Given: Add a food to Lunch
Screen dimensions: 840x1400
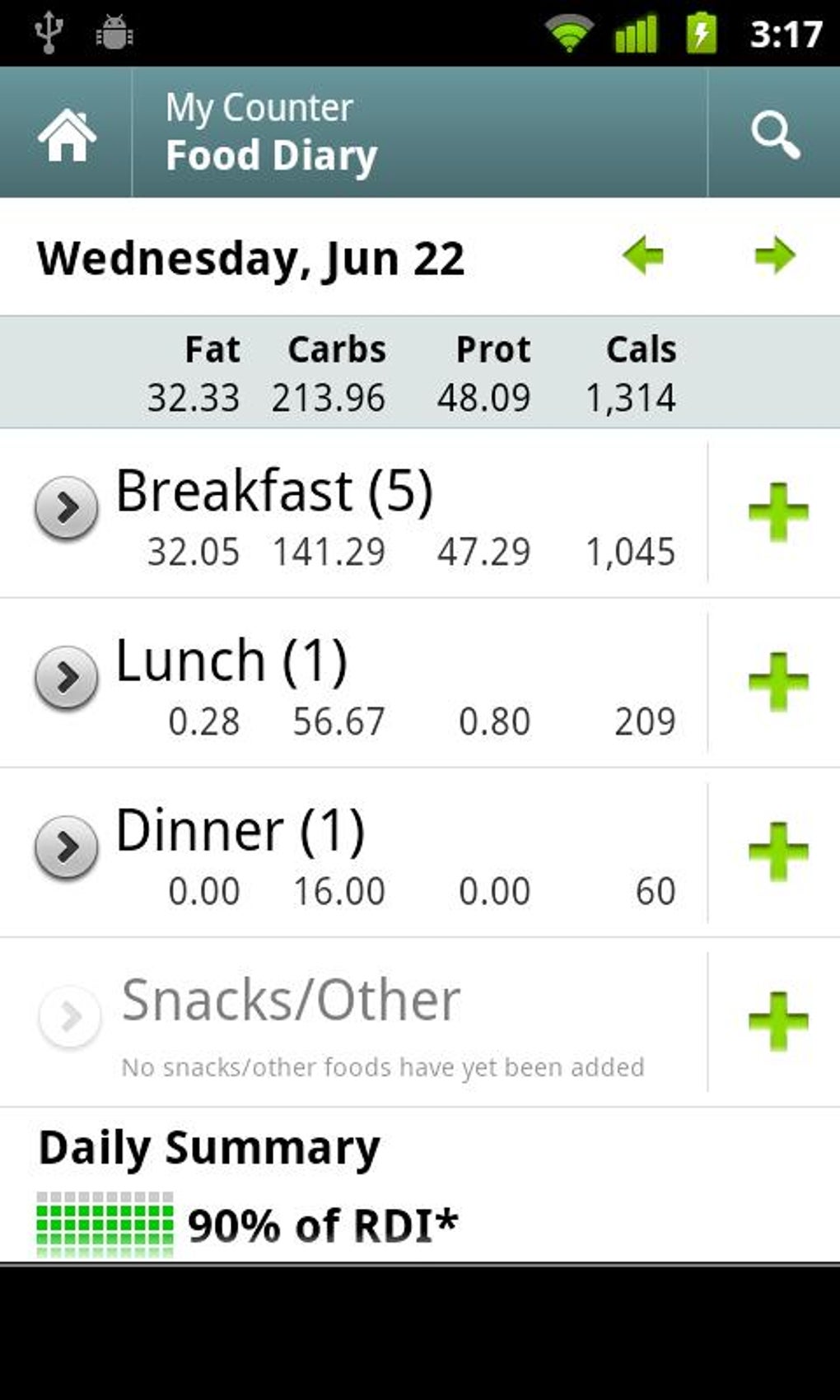Looking at the screenshot, I should [777, 682].
